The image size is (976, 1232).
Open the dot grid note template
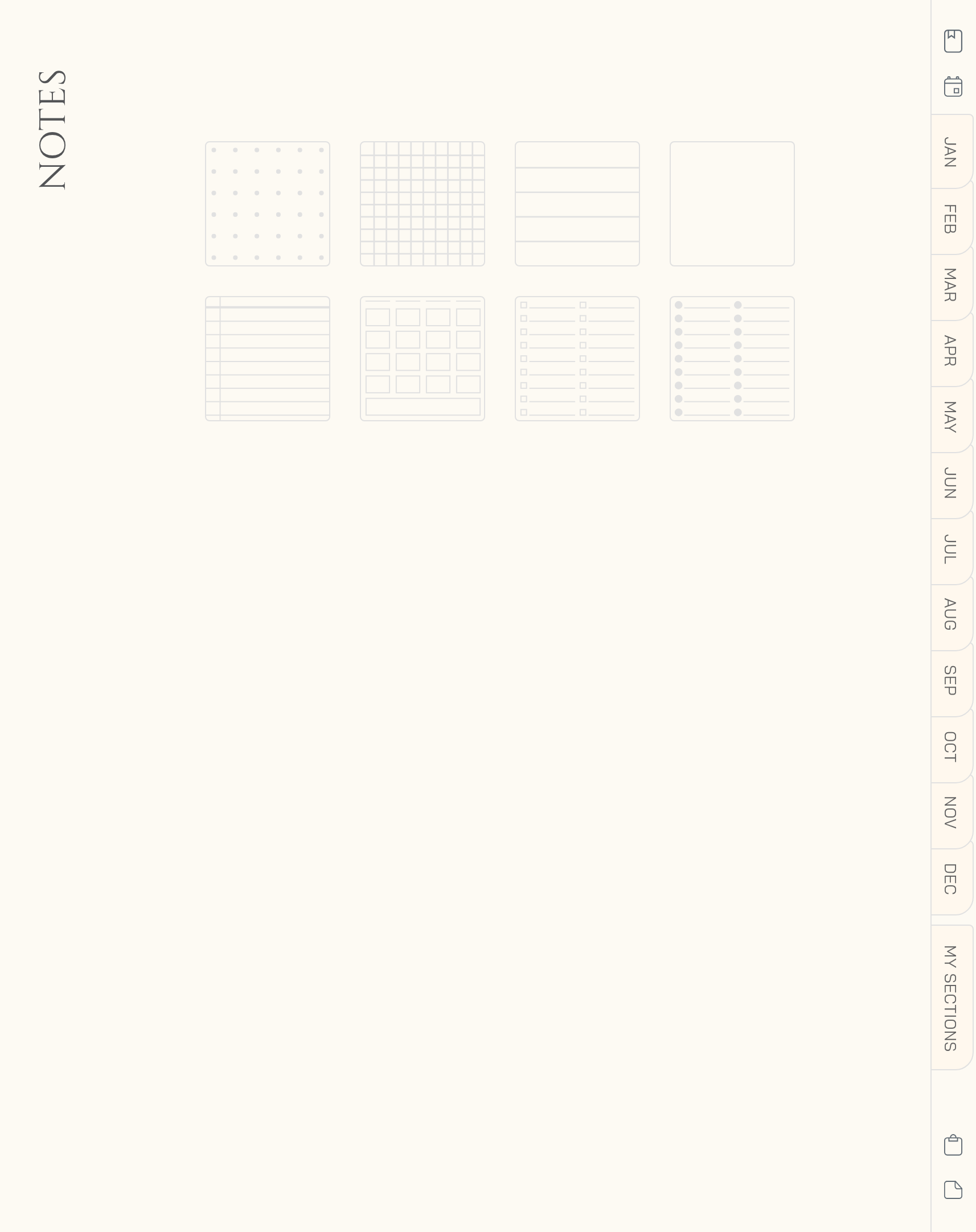pos(268,204)
